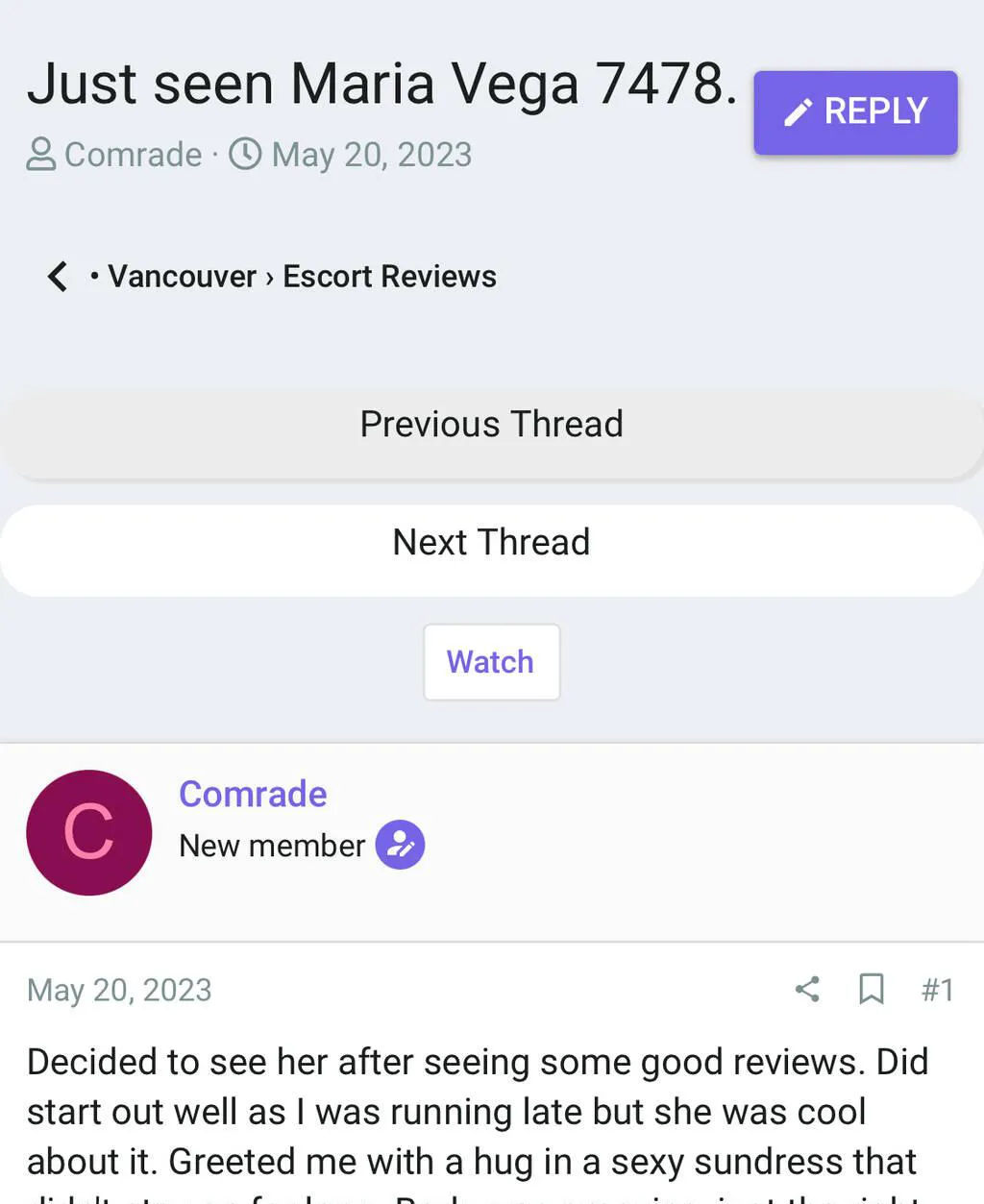Go to the Previous Thread
This screenshot has height=1204, width=984.
click(491, 425)
